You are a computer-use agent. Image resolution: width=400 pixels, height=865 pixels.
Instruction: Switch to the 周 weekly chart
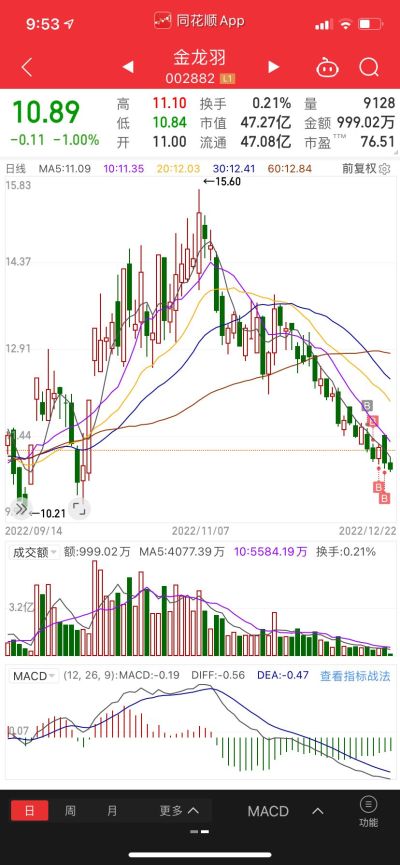70,810
